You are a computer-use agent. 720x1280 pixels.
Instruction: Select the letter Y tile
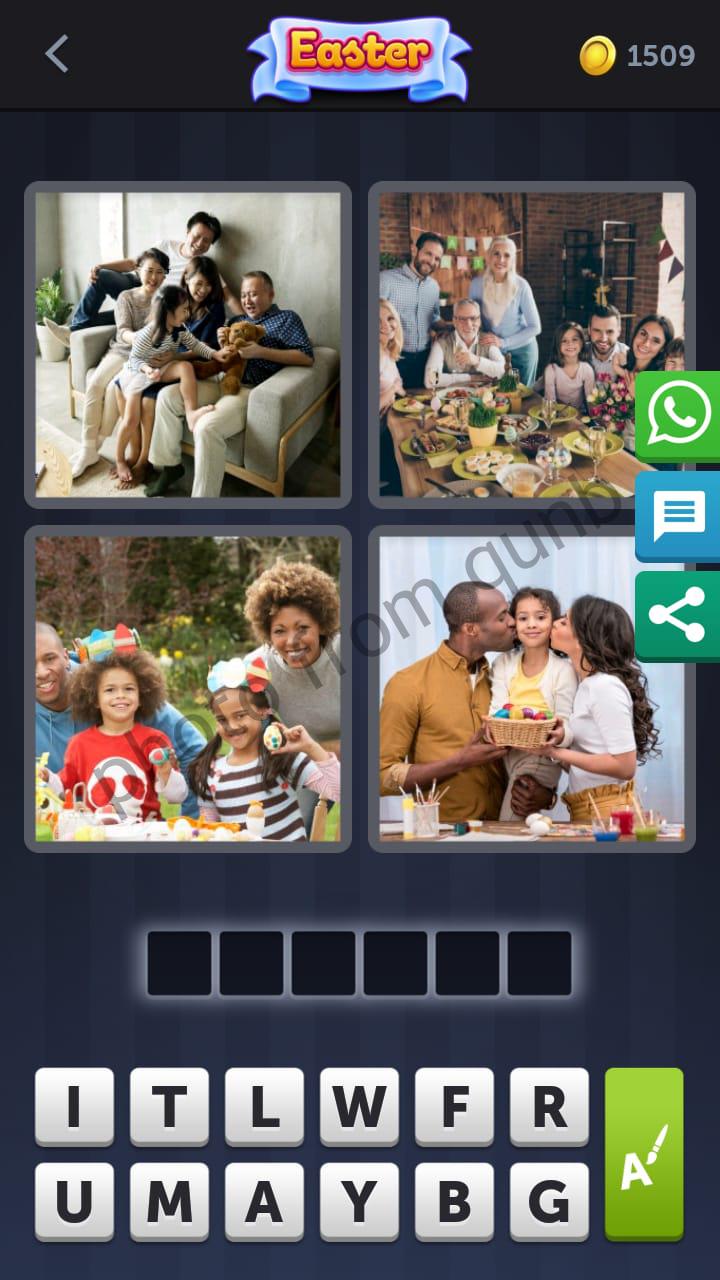[x=359, y=1202]
